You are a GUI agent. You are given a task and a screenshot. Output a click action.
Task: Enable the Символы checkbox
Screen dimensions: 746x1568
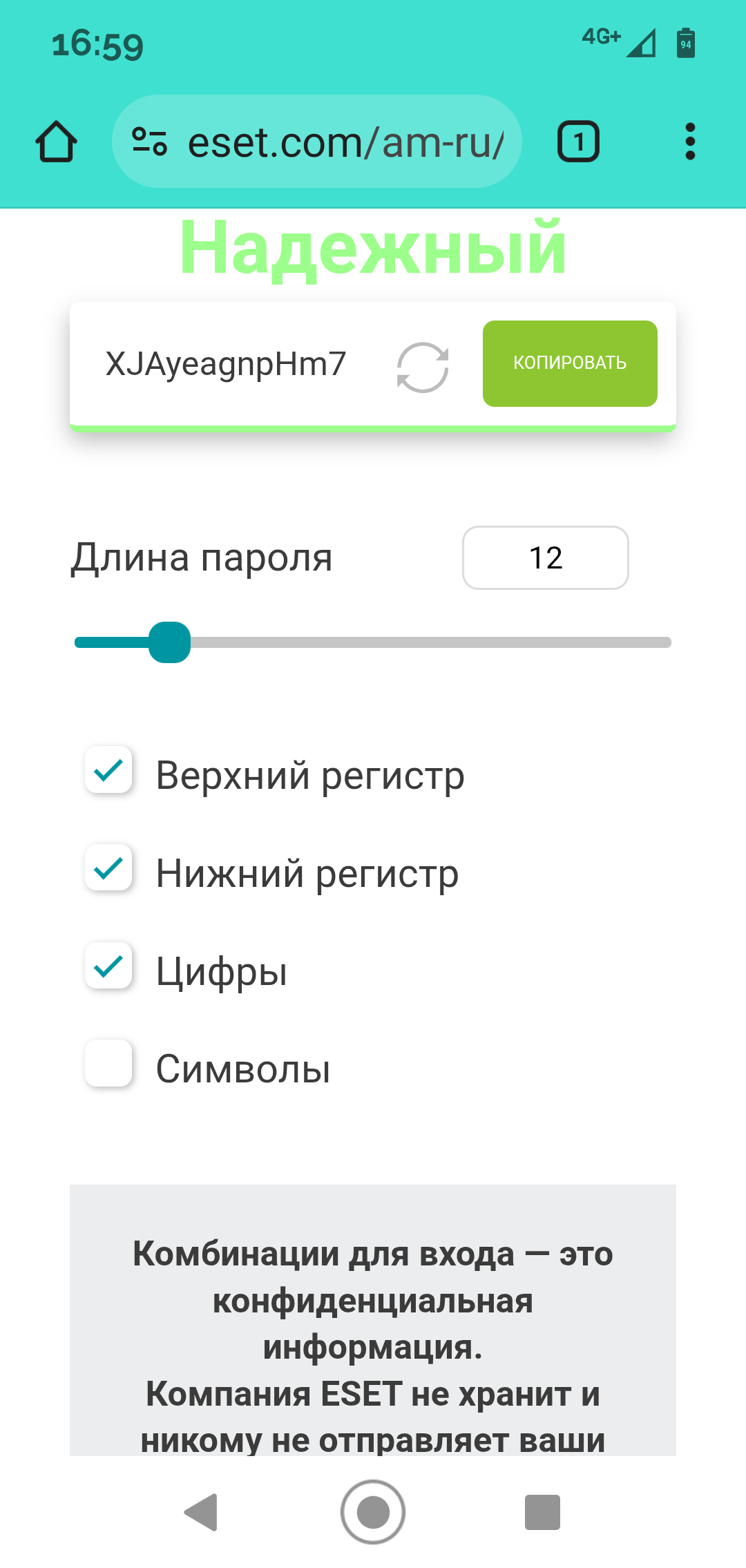coord(108,1064)
